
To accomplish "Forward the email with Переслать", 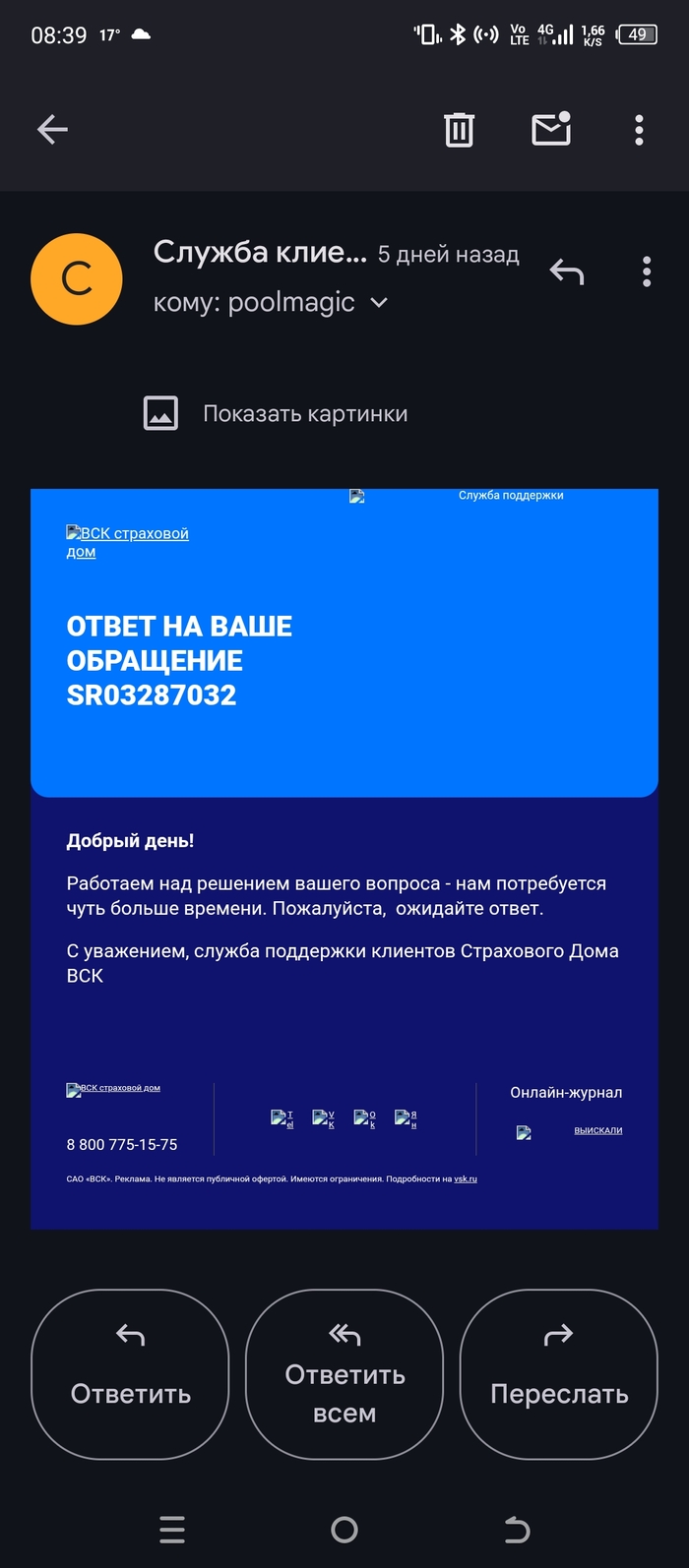I will coord(558,1373).
